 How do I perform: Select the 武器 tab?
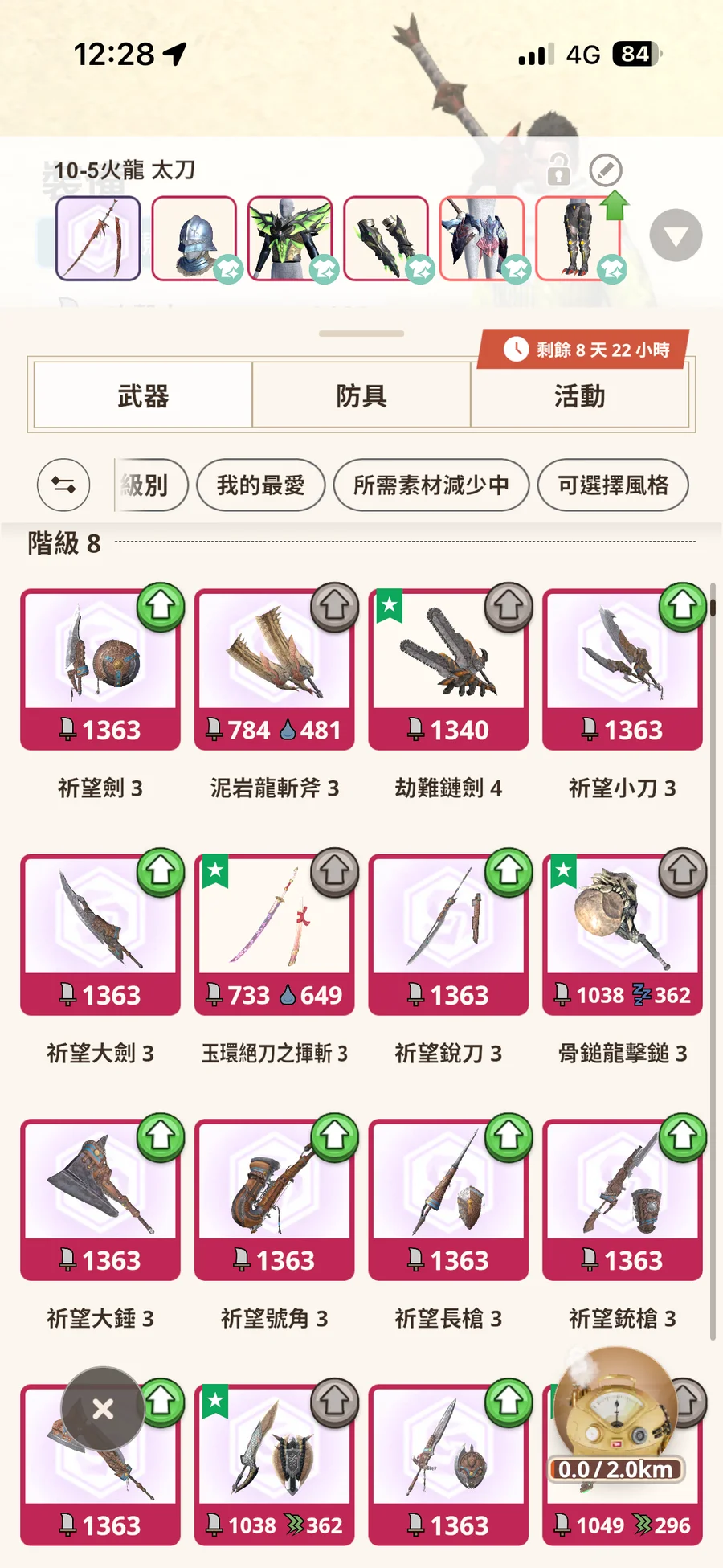click(143, 395)
